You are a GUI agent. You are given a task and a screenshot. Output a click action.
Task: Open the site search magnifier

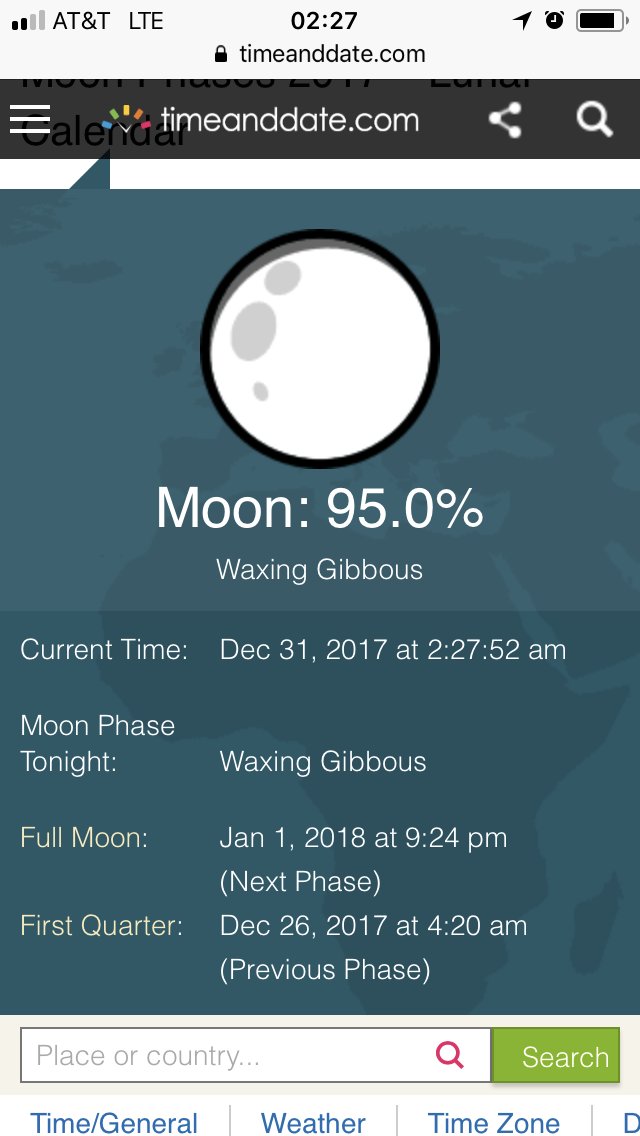pyautogui.click(x=594, y=120)
